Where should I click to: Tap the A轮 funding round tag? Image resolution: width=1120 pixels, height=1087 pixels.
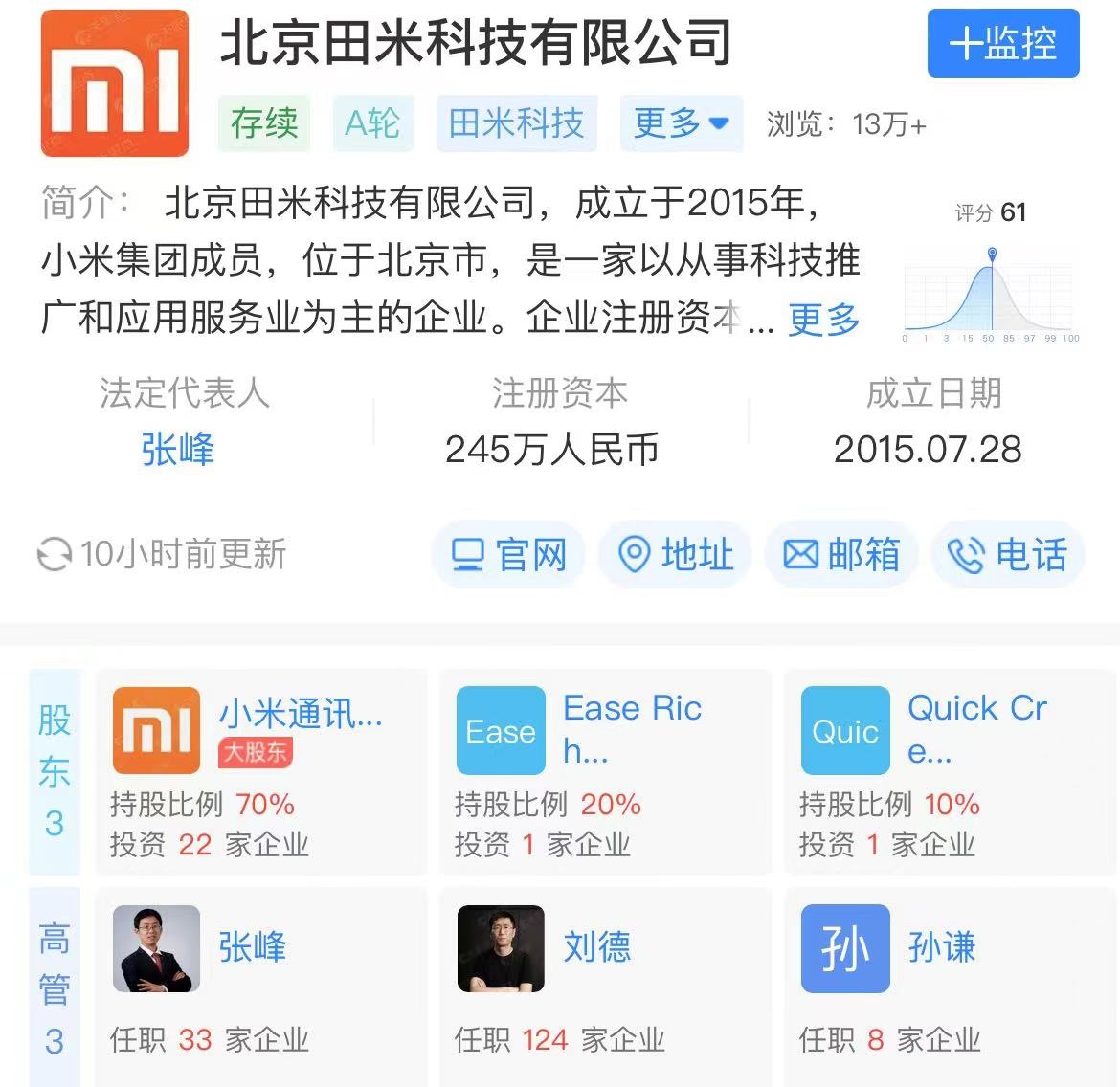click(372, 123)
